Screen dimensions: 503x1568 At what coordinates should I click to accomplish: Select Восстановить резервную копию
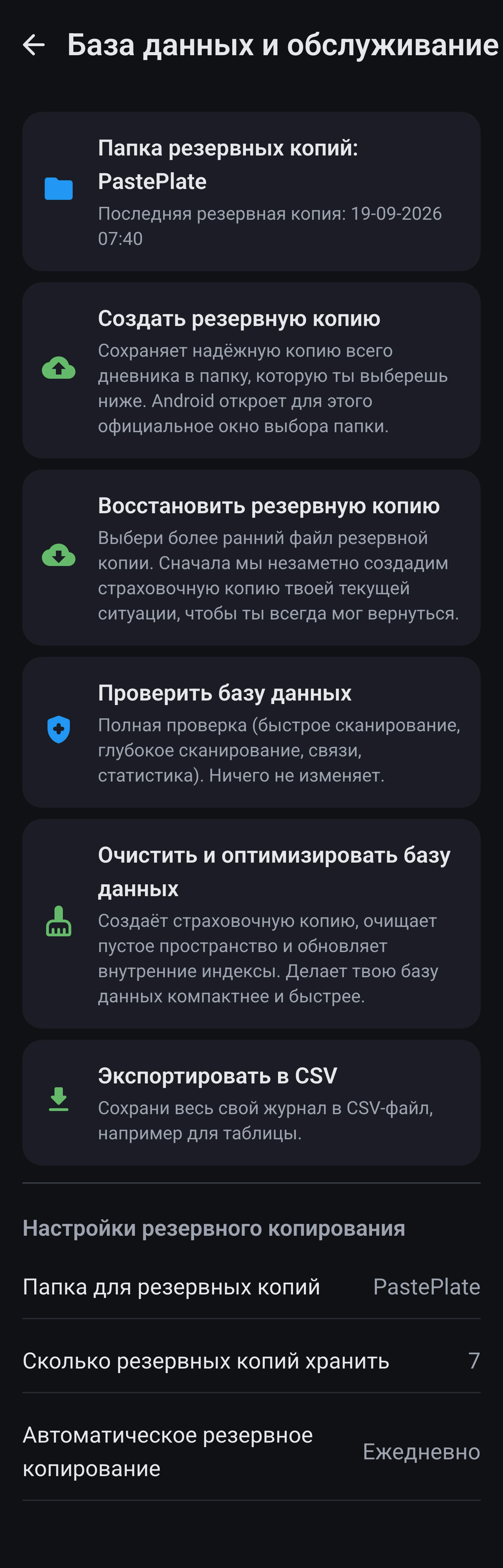click(251, 558)
